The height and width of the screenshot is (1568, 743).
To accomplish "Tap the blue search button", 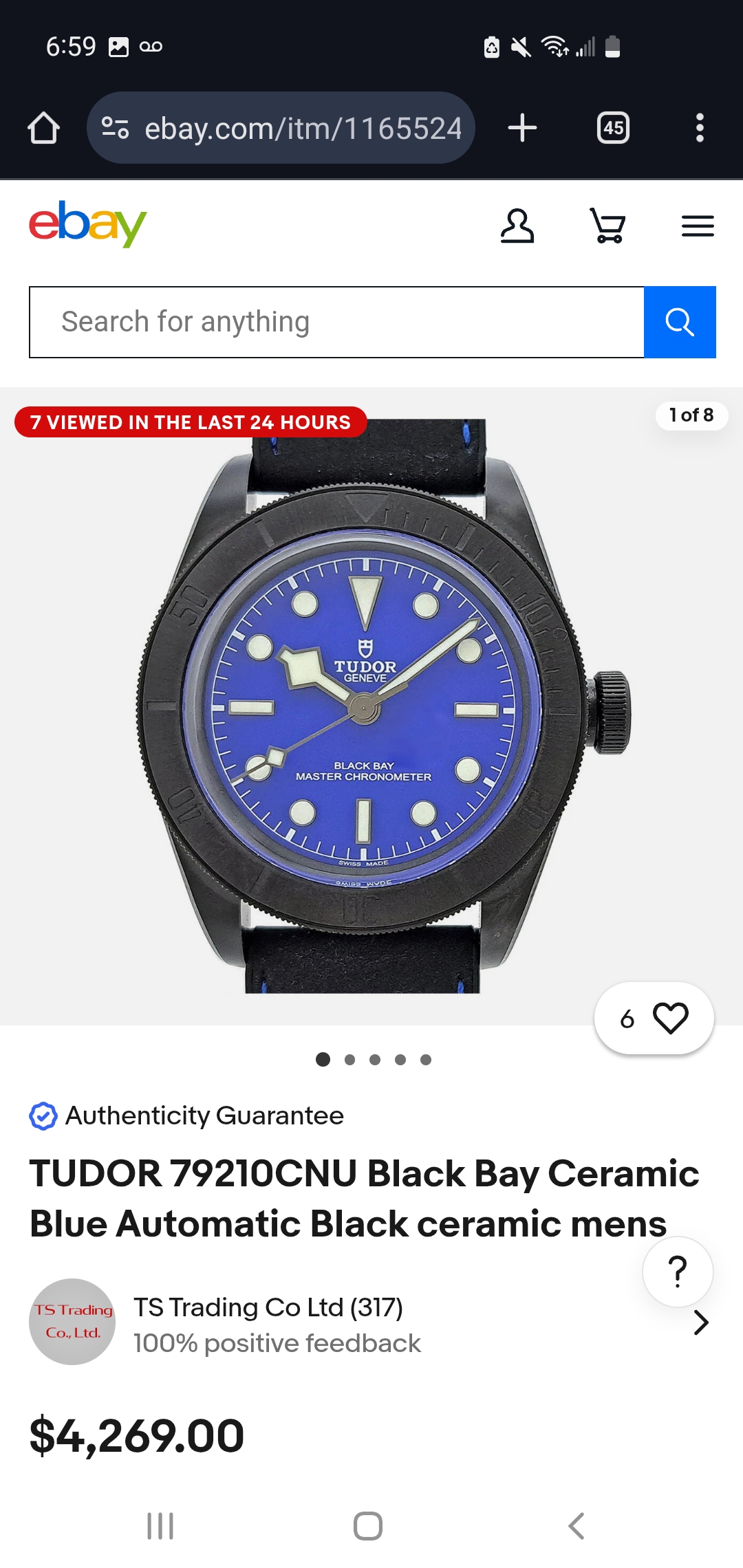I will coord(680,322).
